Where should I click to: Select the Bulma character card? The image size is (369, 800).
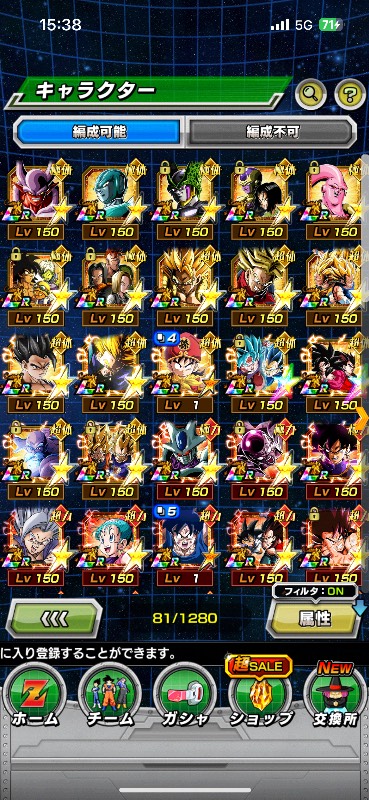pyautogui.click(x=110, y=545)
